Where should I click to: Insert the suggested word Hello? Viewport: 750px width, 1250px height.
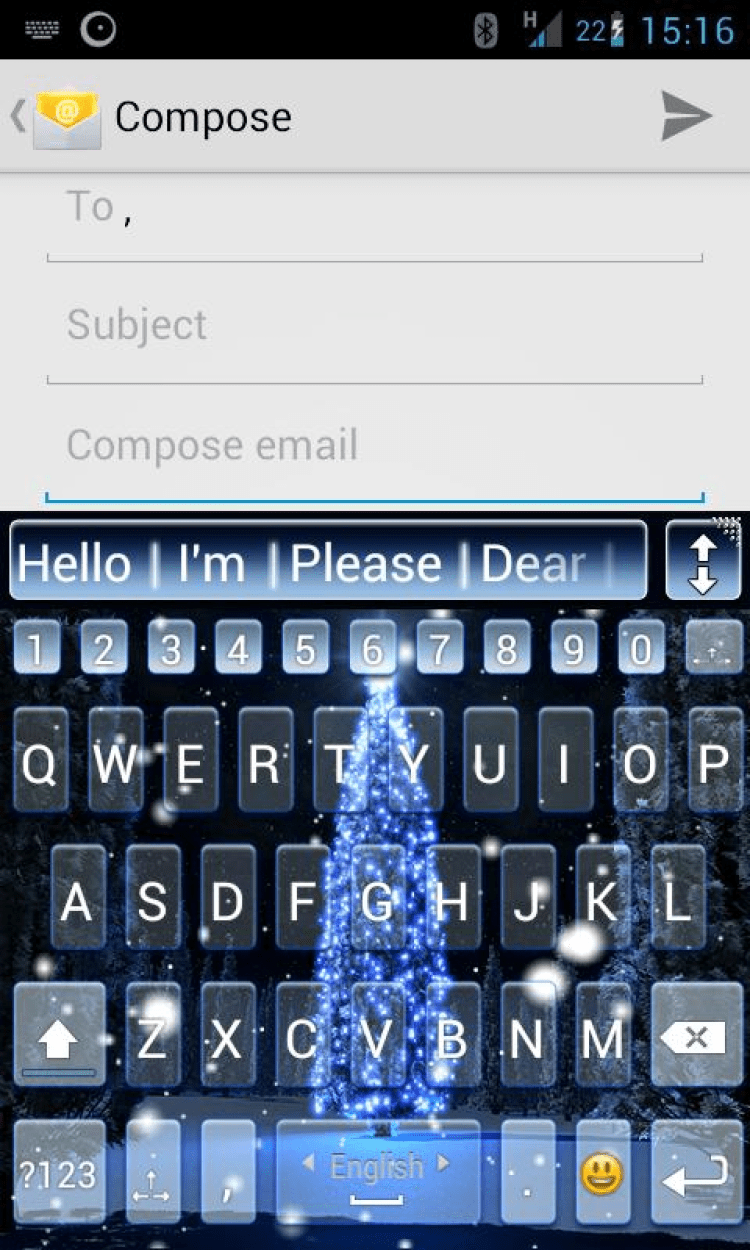[x=75, y=564]
